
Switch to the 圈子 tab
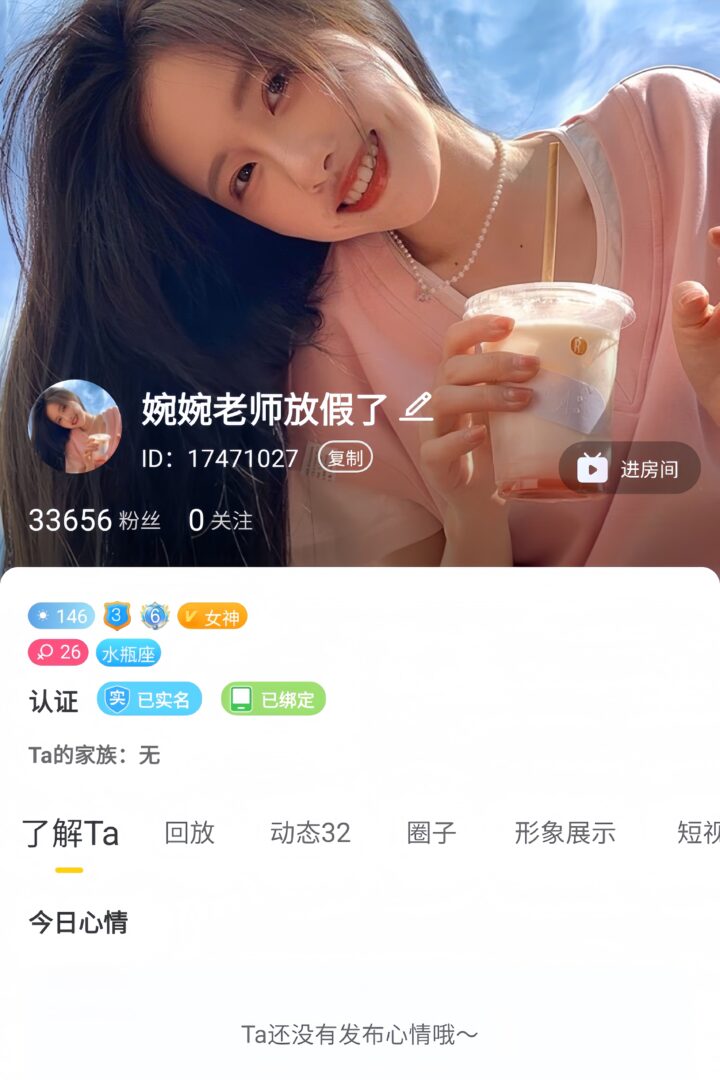click(432, 833)
